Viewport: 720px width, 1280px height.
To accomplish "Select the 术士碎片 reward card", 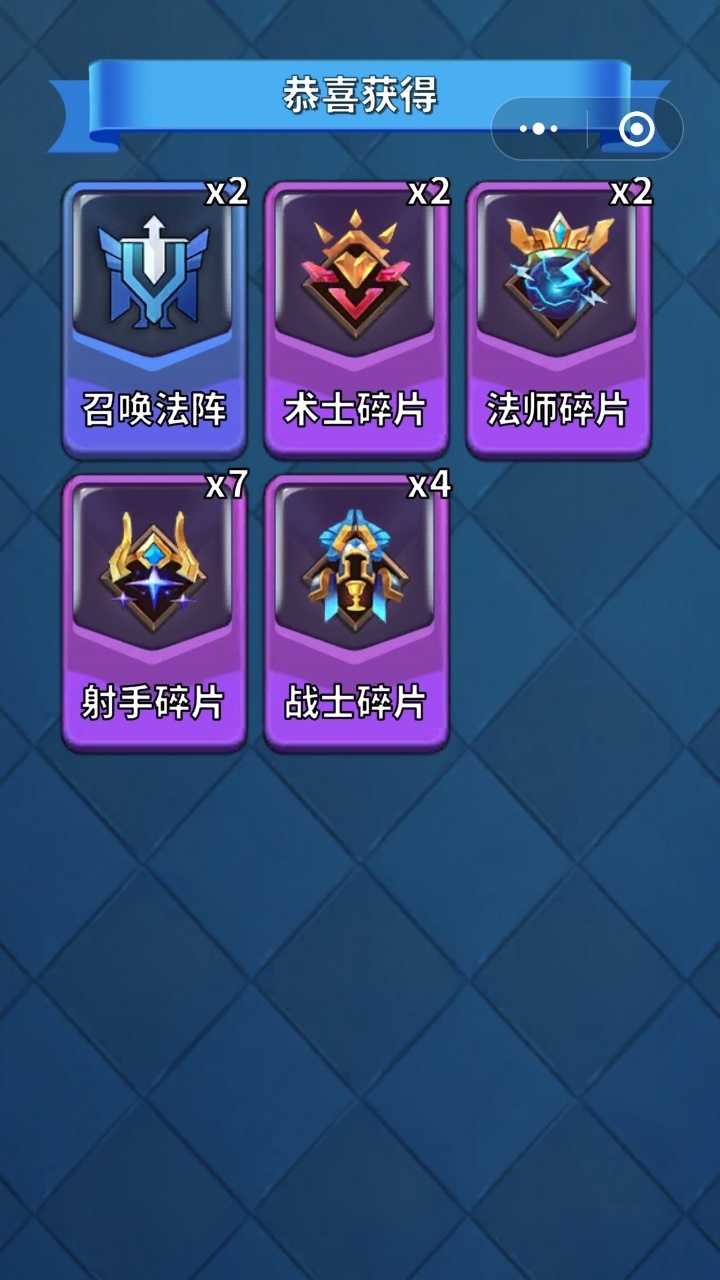I will (x=357, y=320).
